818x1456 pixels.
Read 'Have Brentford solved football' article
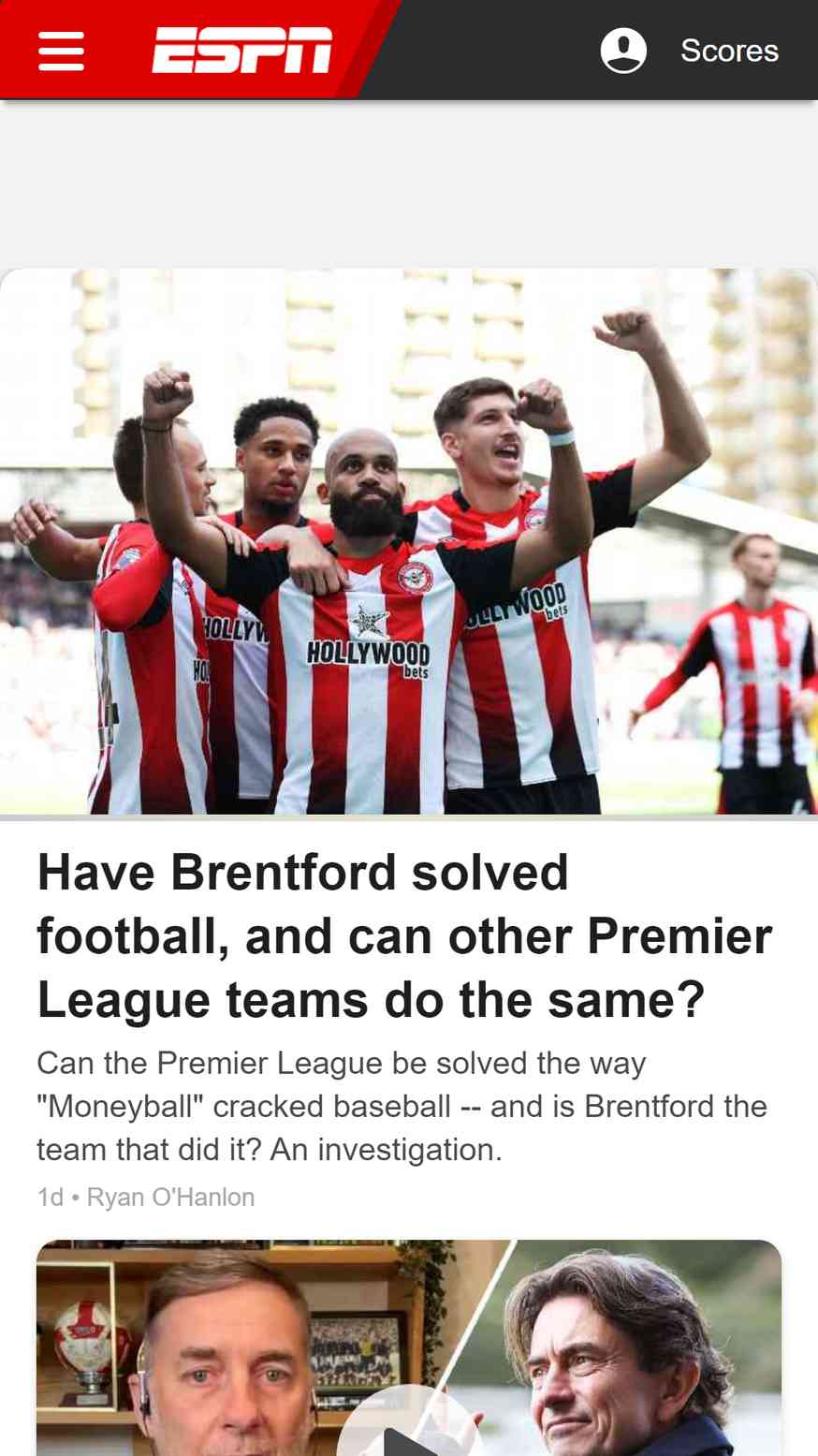point(405,935)
